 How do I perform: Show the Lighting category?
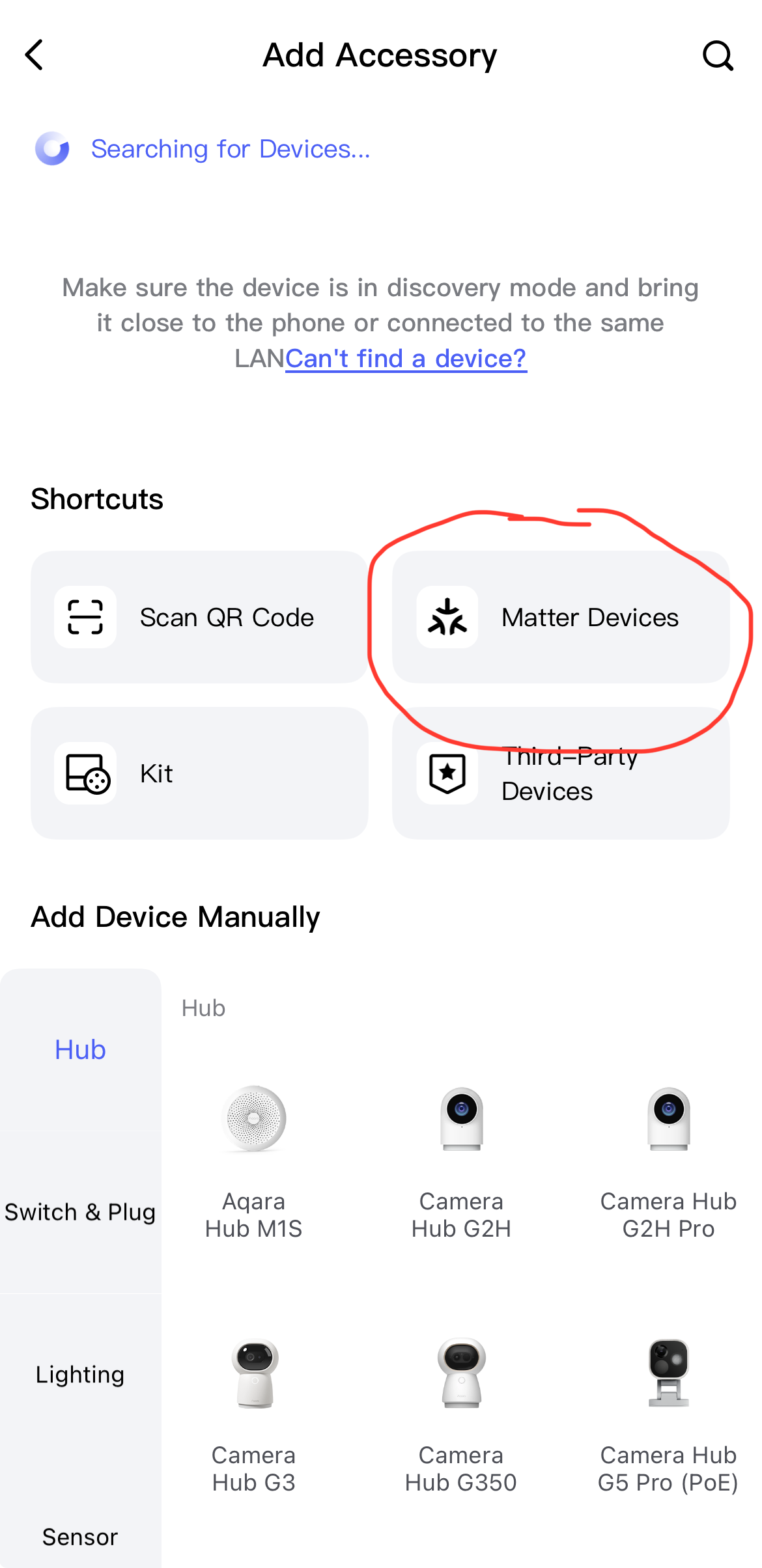click(80, 1374)
